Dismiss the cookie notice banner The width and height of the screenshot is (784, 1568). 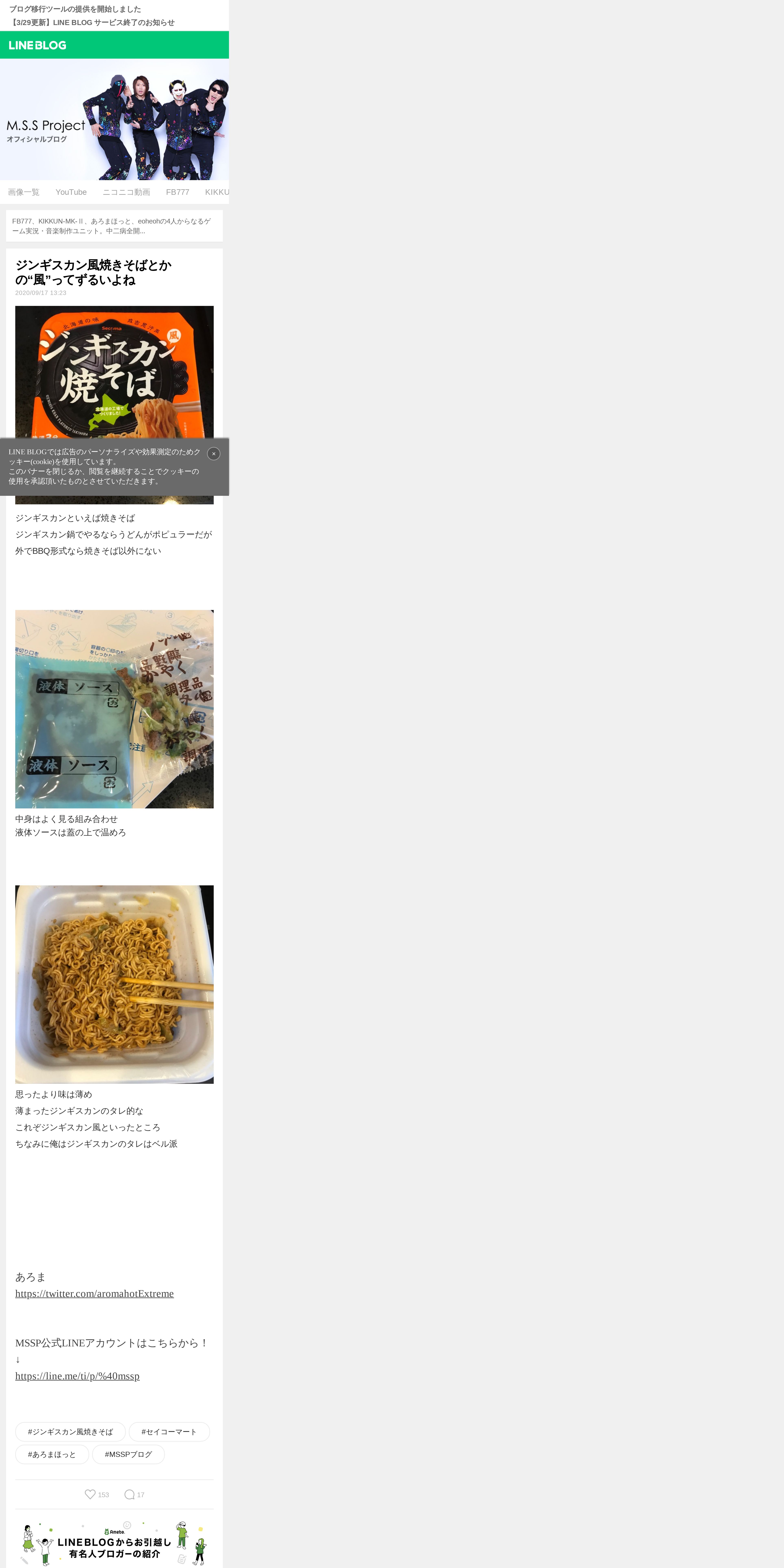(214, 453)
